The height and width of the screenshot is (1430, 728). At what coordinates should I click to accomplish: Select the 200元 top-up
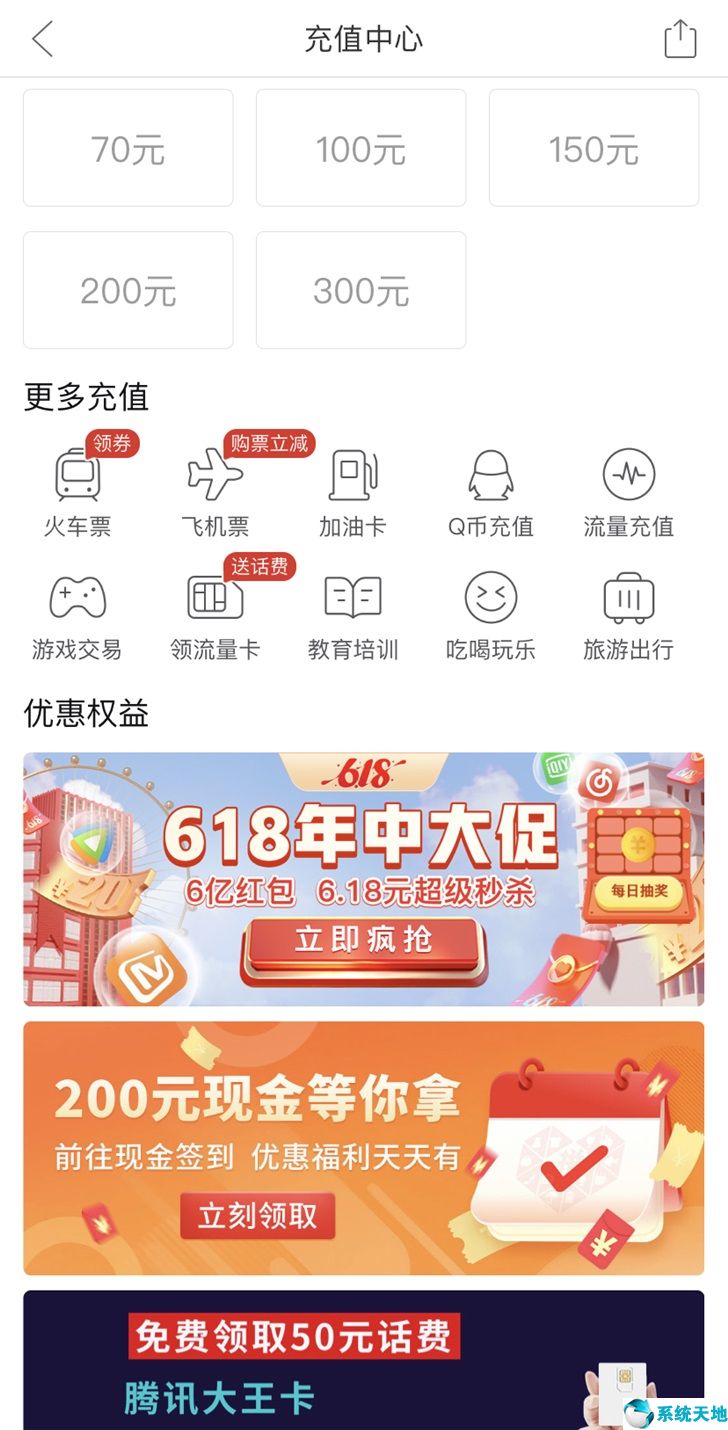tap(128, 290)
